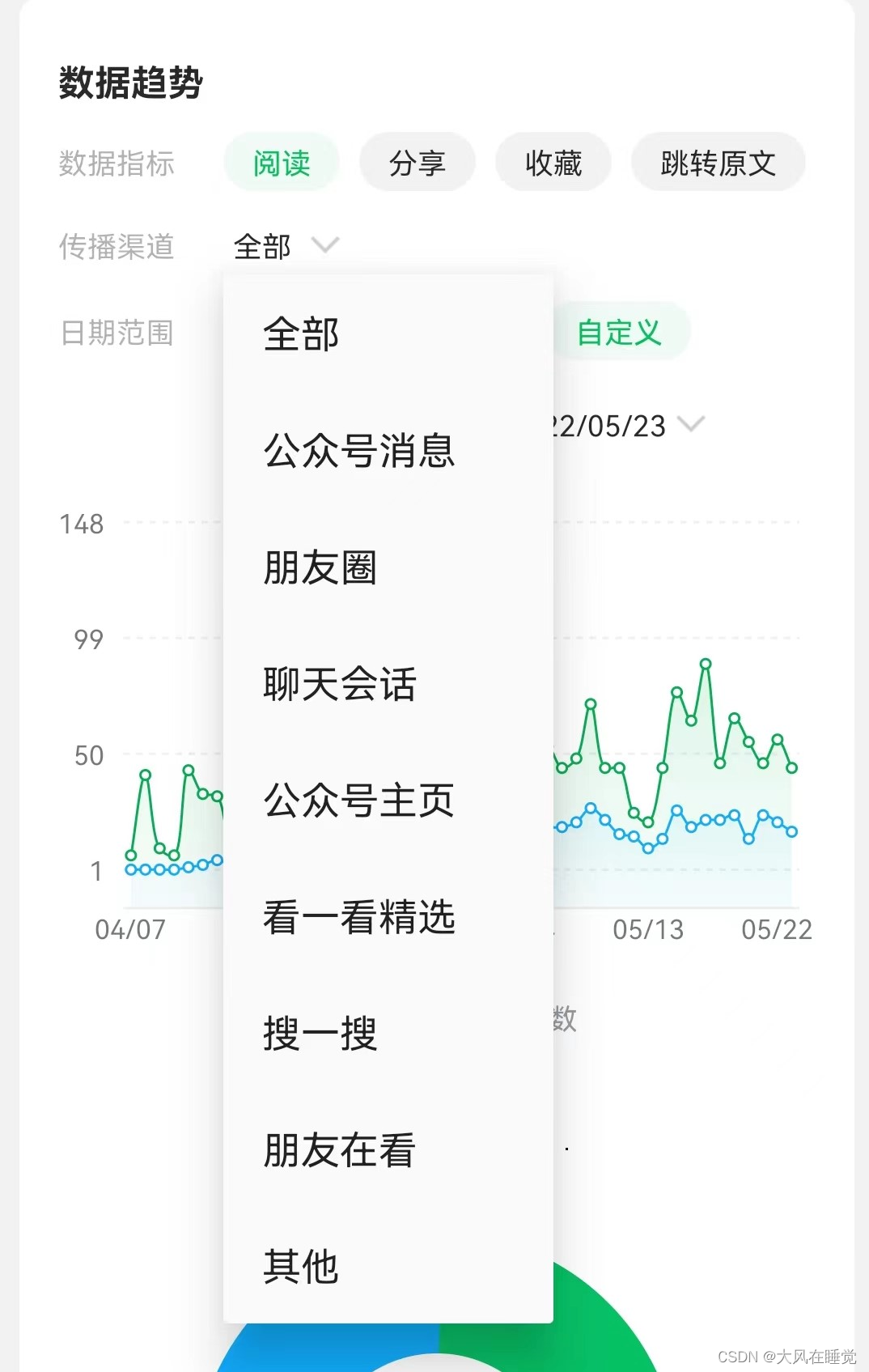Choose 公众号主页 from the dropdown
The width and height of the screenshot is (869, 1372).
pos(359,801)
